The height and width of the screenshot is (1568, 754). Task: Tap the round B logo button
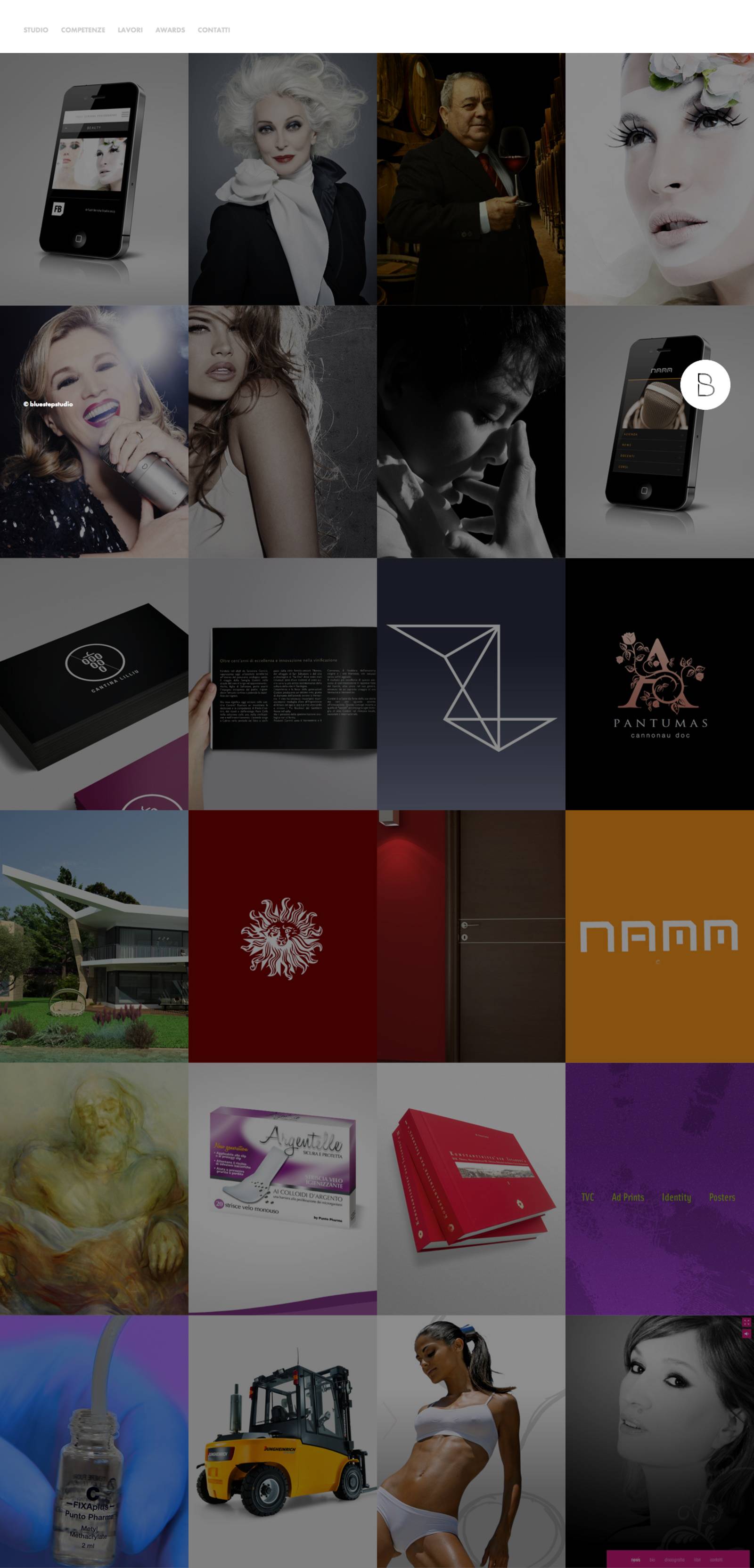tap(705, 384)
